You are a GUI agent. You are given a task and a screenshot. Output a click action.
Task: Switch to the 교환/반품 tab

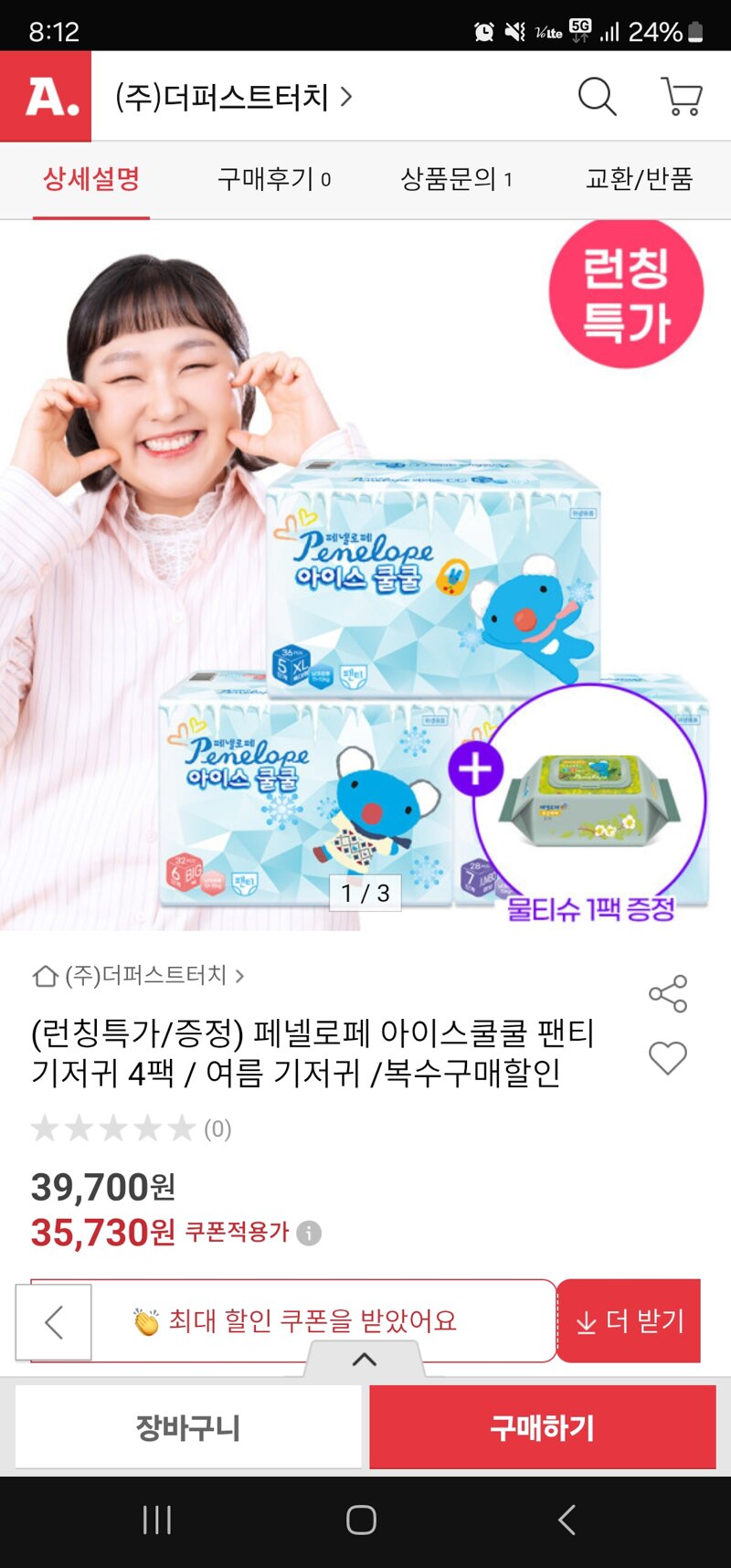(639, 178)
